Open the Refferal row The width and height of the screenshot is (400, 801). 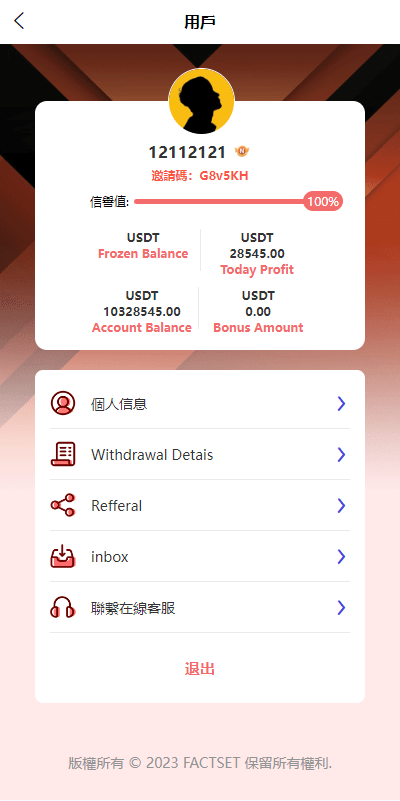pos(200,506)
